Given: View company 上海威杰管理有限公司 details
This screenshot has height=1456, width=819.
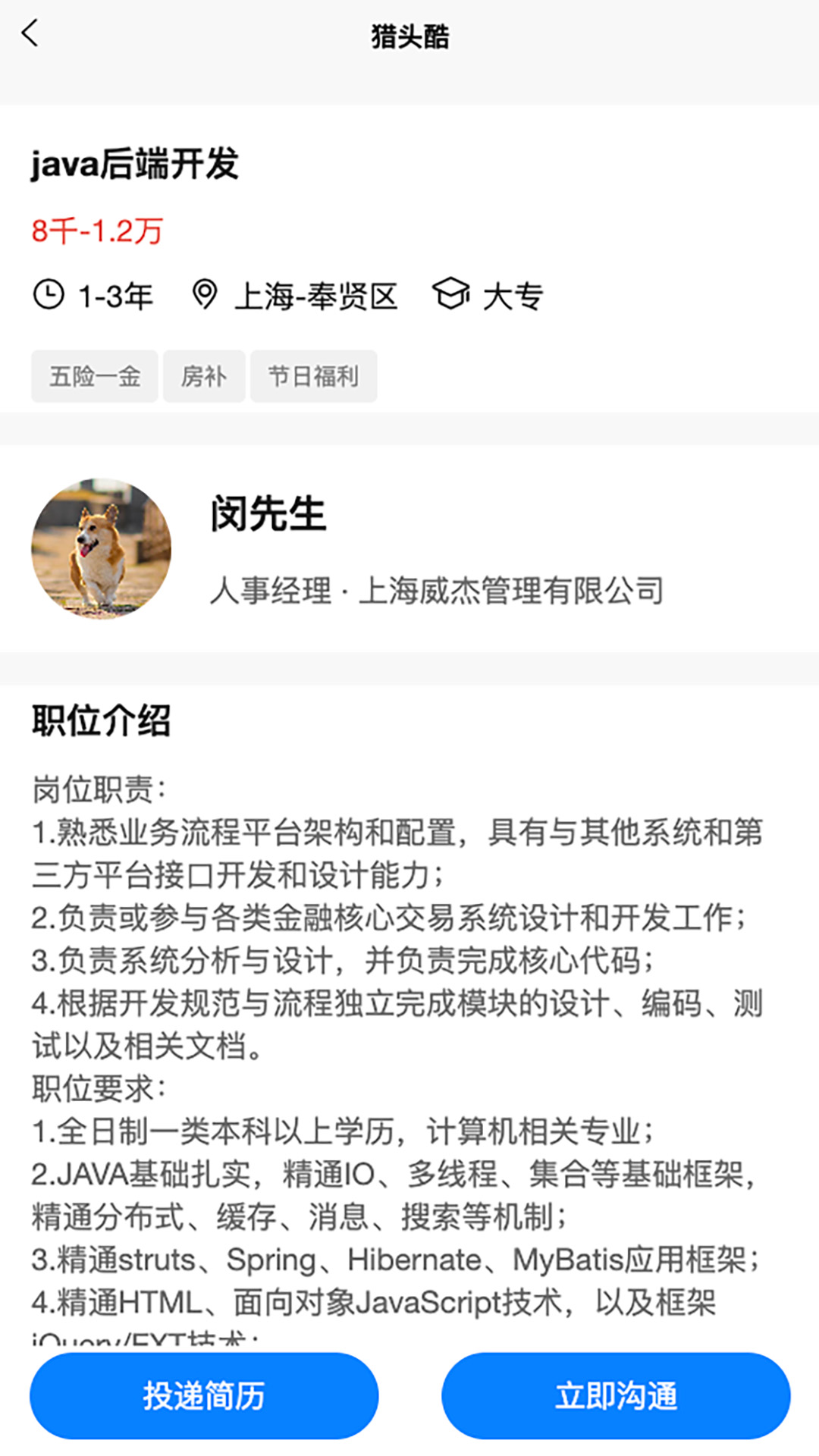Looking at the screenshot, I should tap(513, 592).
